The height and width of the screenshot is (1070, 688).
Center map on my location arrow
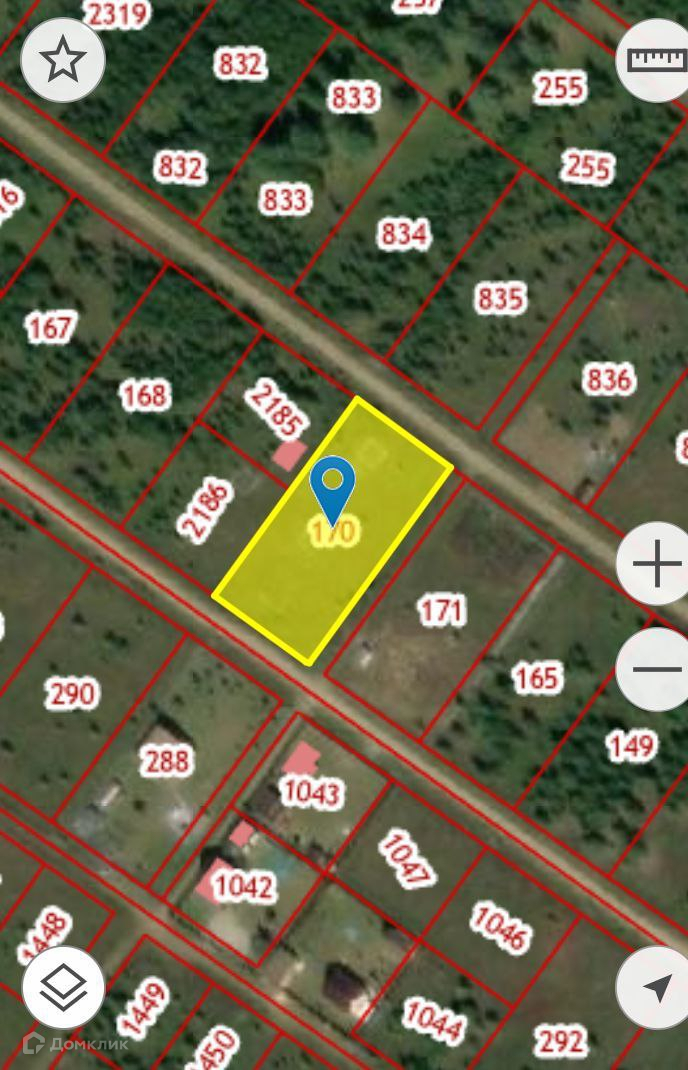point(656,988)
